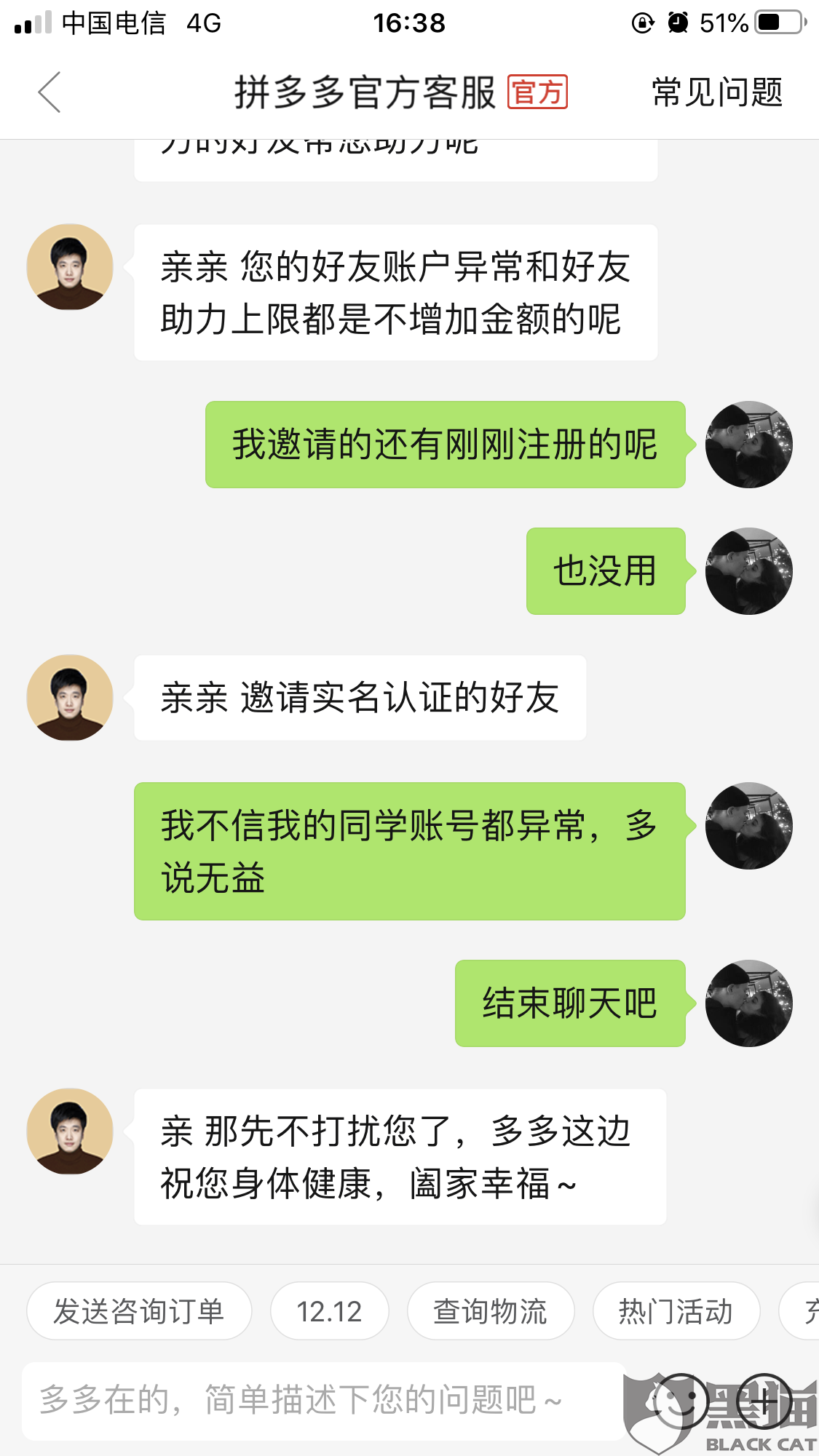Open 查询物流 shortcut
This screenshot has width=819, height=1456.
(x=490, y=1311)
